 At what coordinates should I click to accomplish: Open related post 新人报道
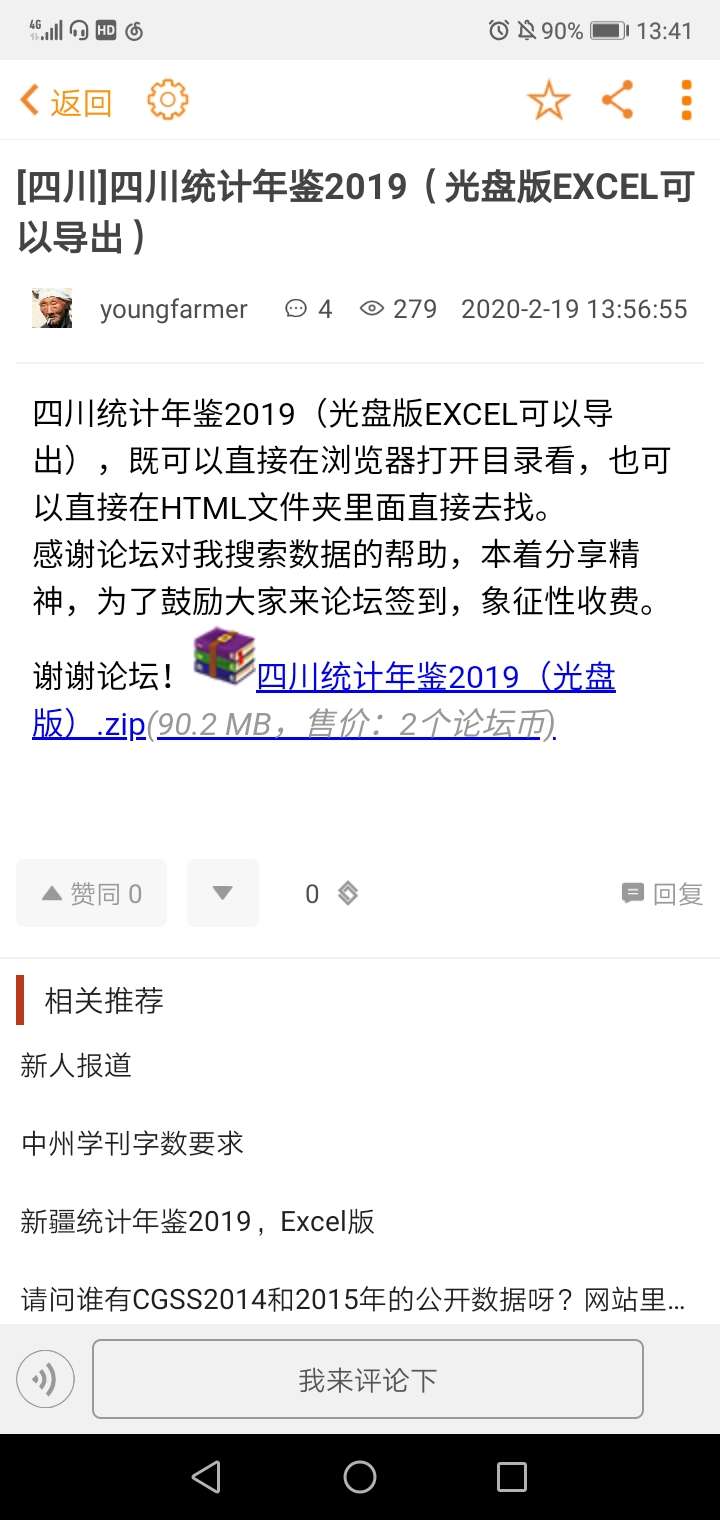tap(77, 1065)
